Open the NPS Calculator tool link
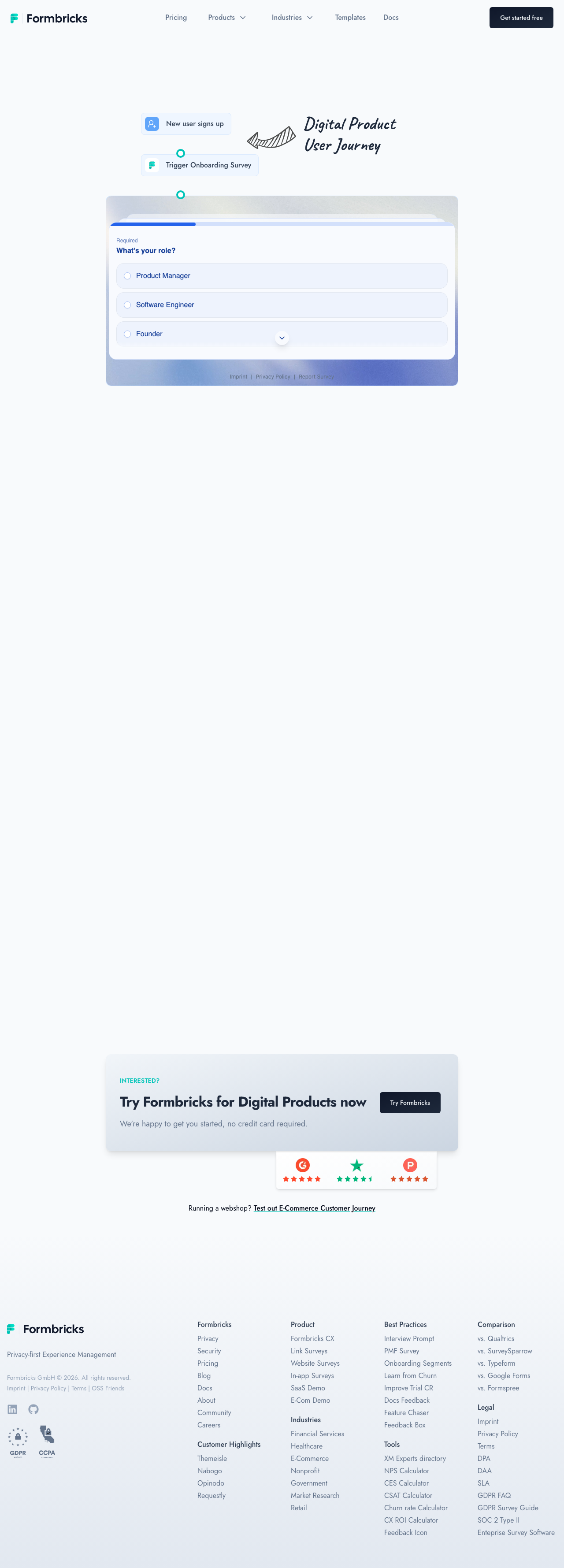The image size is (564, 1568). [x=406, y=1471]
